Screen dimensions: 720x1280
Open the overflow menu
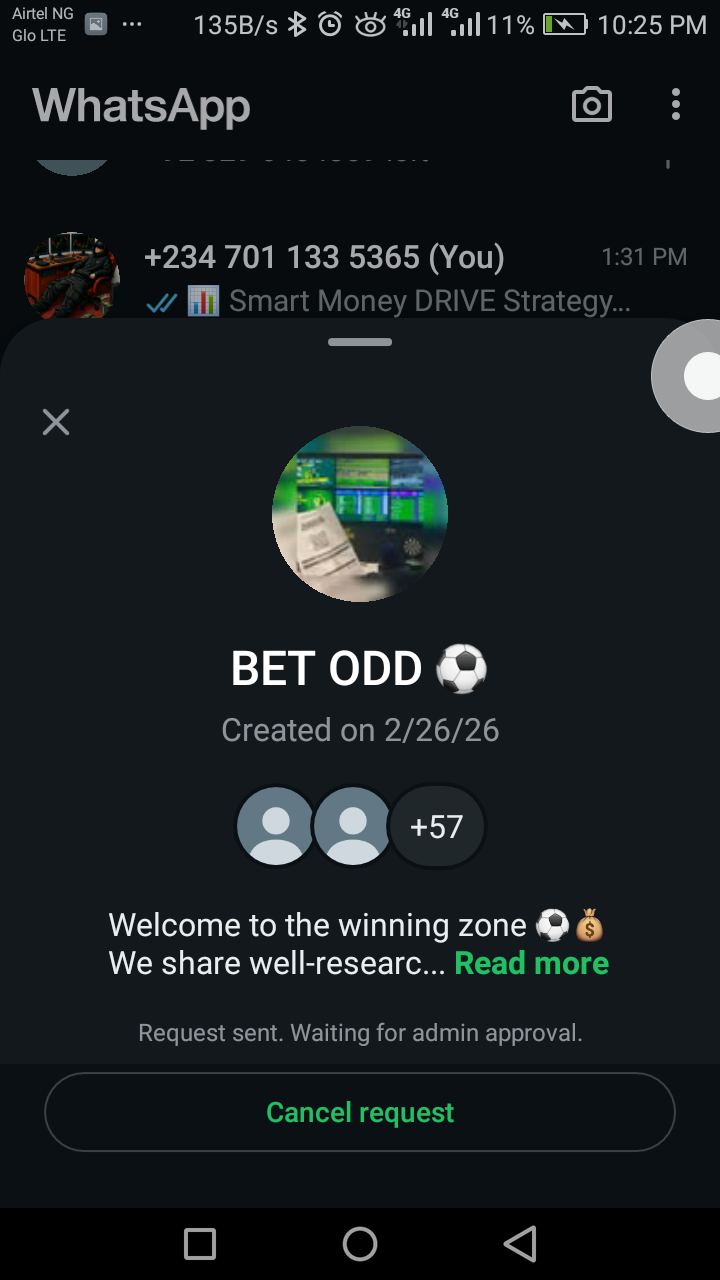676,105
